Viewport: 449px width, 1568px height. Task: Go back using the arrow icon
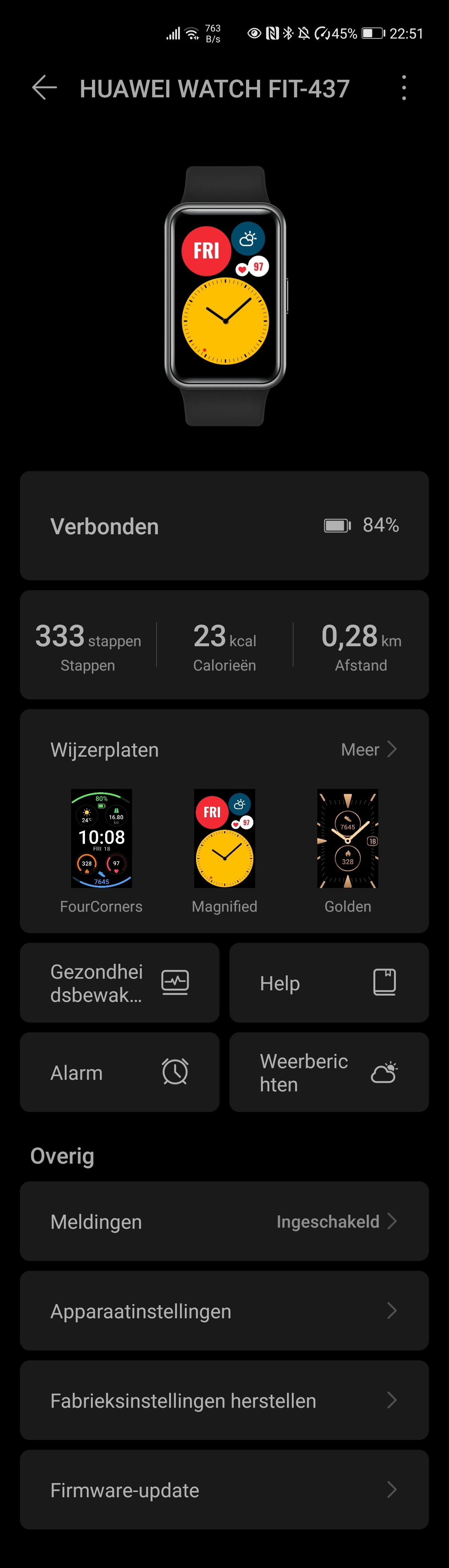(x=45, y=88)
